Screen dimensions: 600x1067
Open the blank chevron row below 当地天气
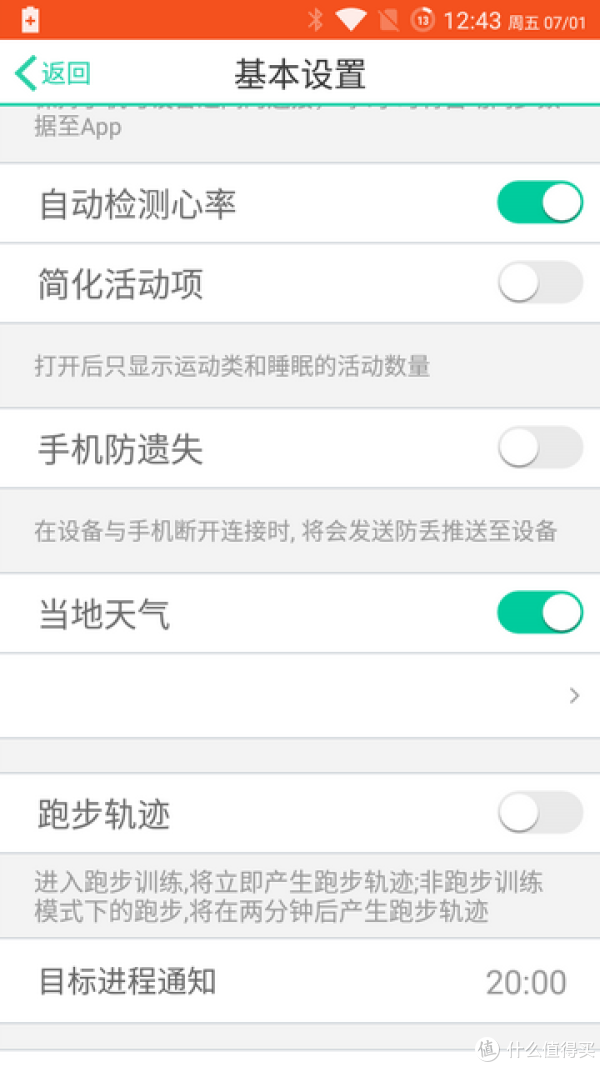click(300, 695)
